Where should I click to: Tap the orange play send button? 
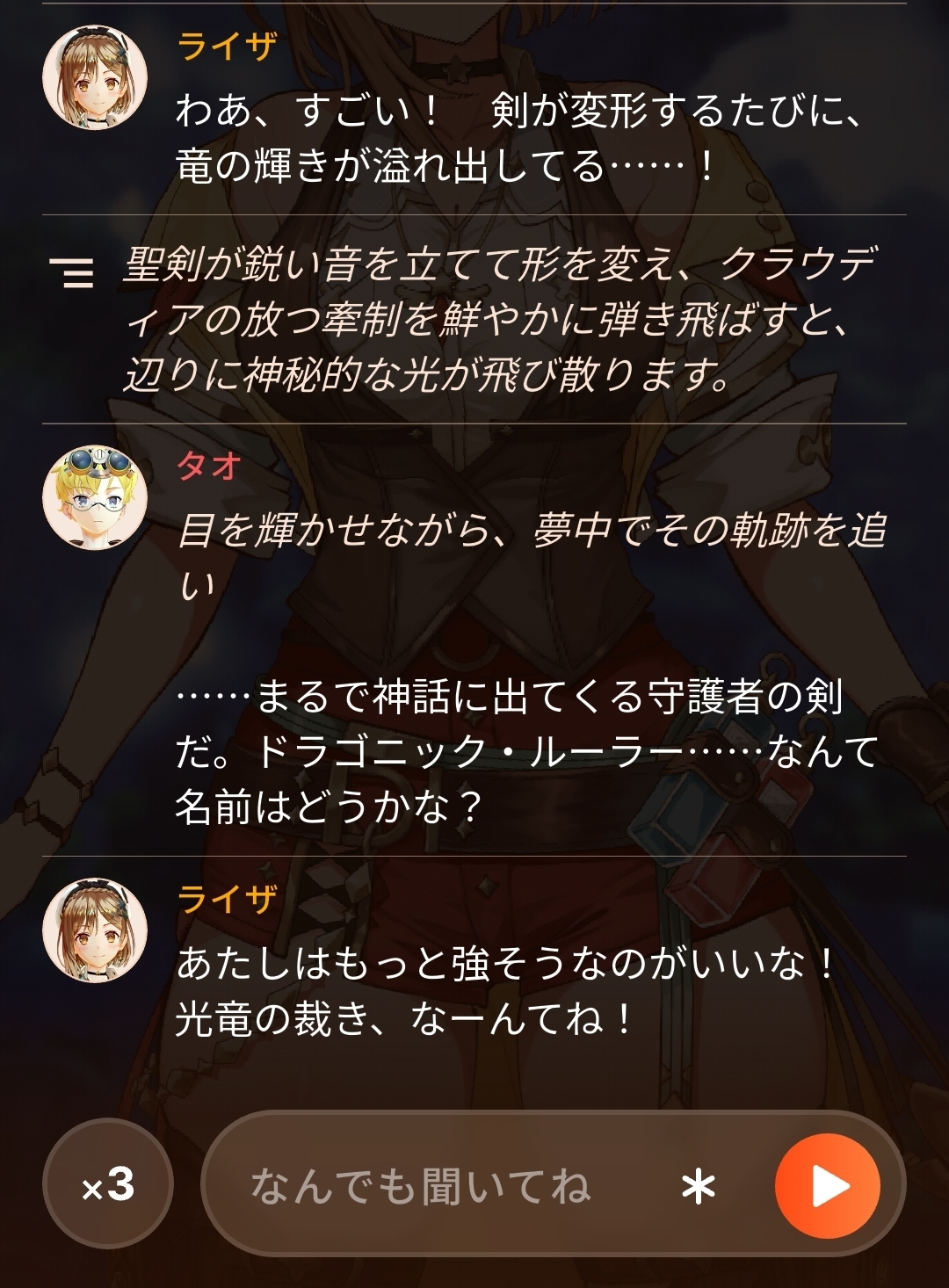point(827,1186)
